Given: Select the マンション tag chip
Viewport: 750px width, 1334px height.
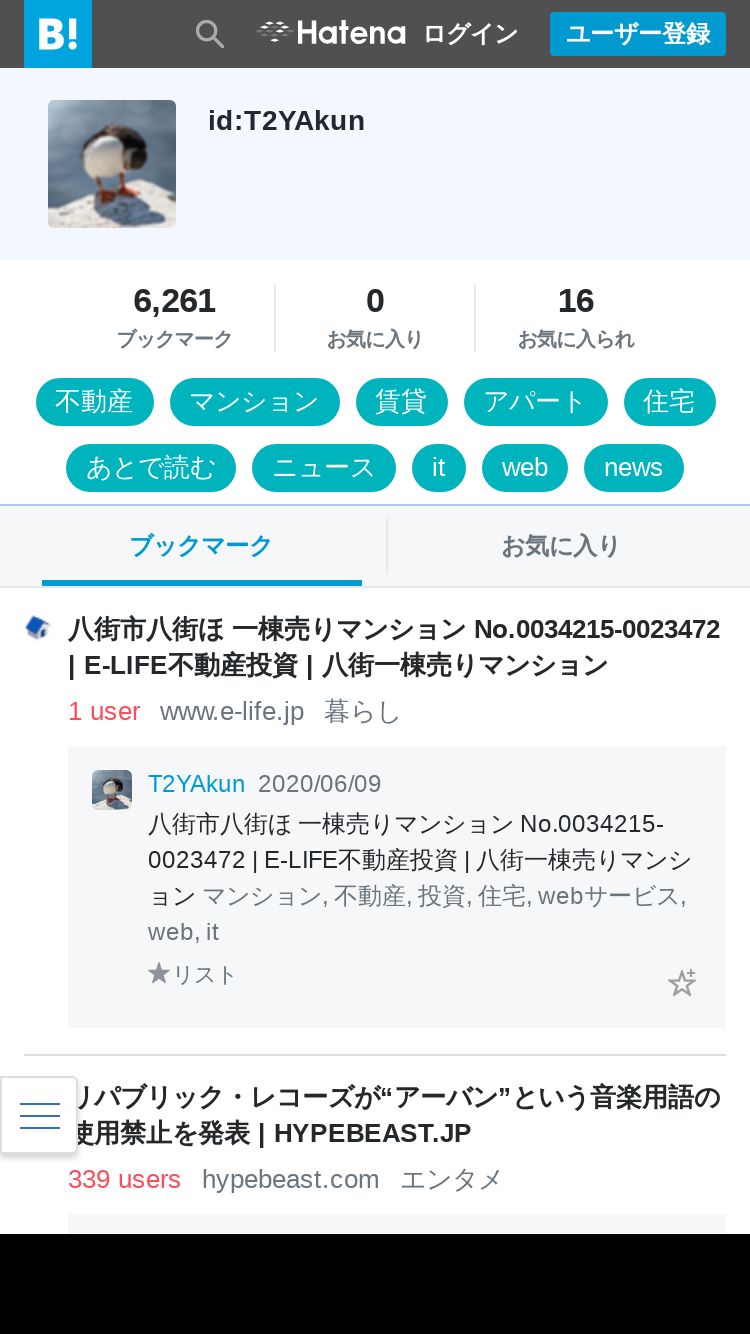Looking at the screenshot, I should click(255, 402).
